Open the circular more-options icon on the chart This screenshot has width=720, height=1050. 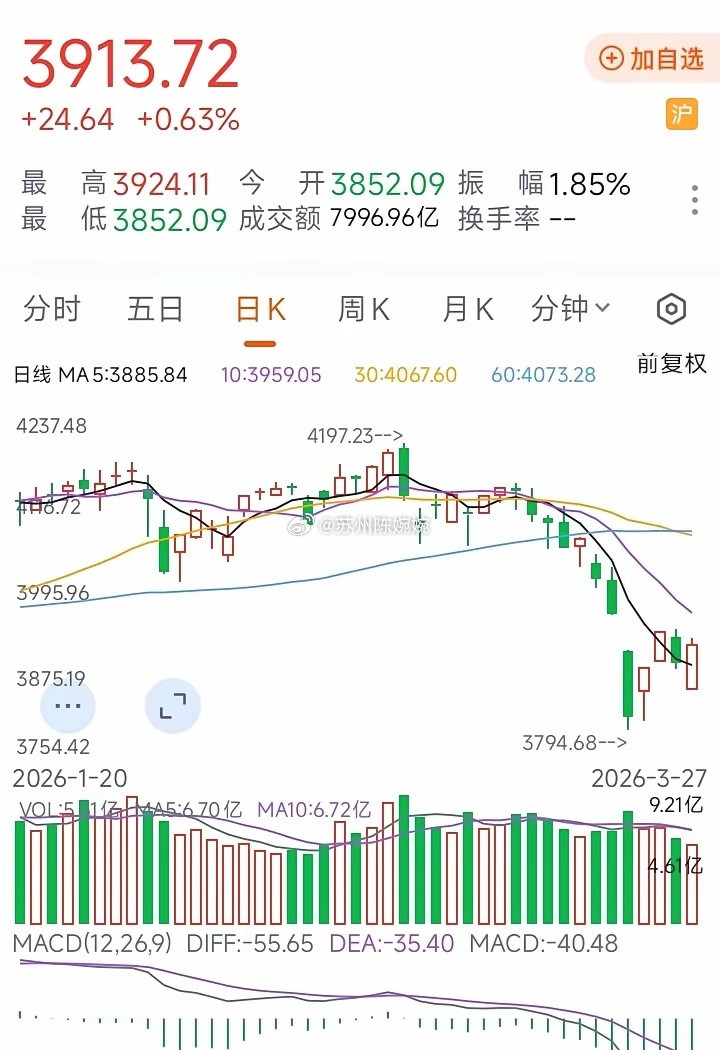67,705
